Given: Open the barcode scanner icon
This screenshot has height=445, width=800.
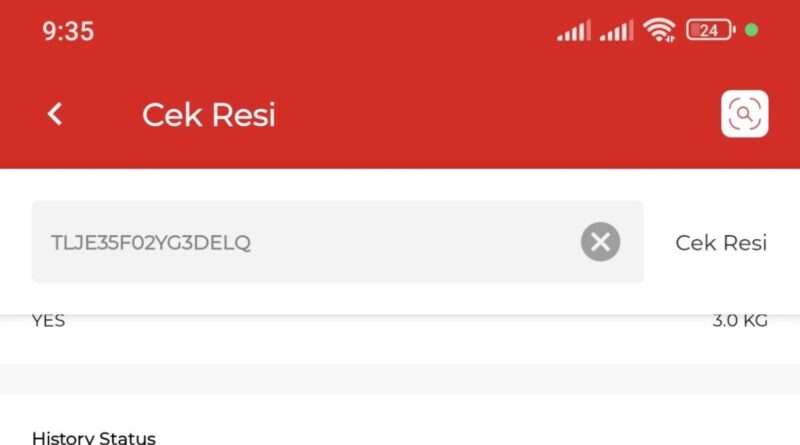Looking at the screenshot, I should coord(744,114).
